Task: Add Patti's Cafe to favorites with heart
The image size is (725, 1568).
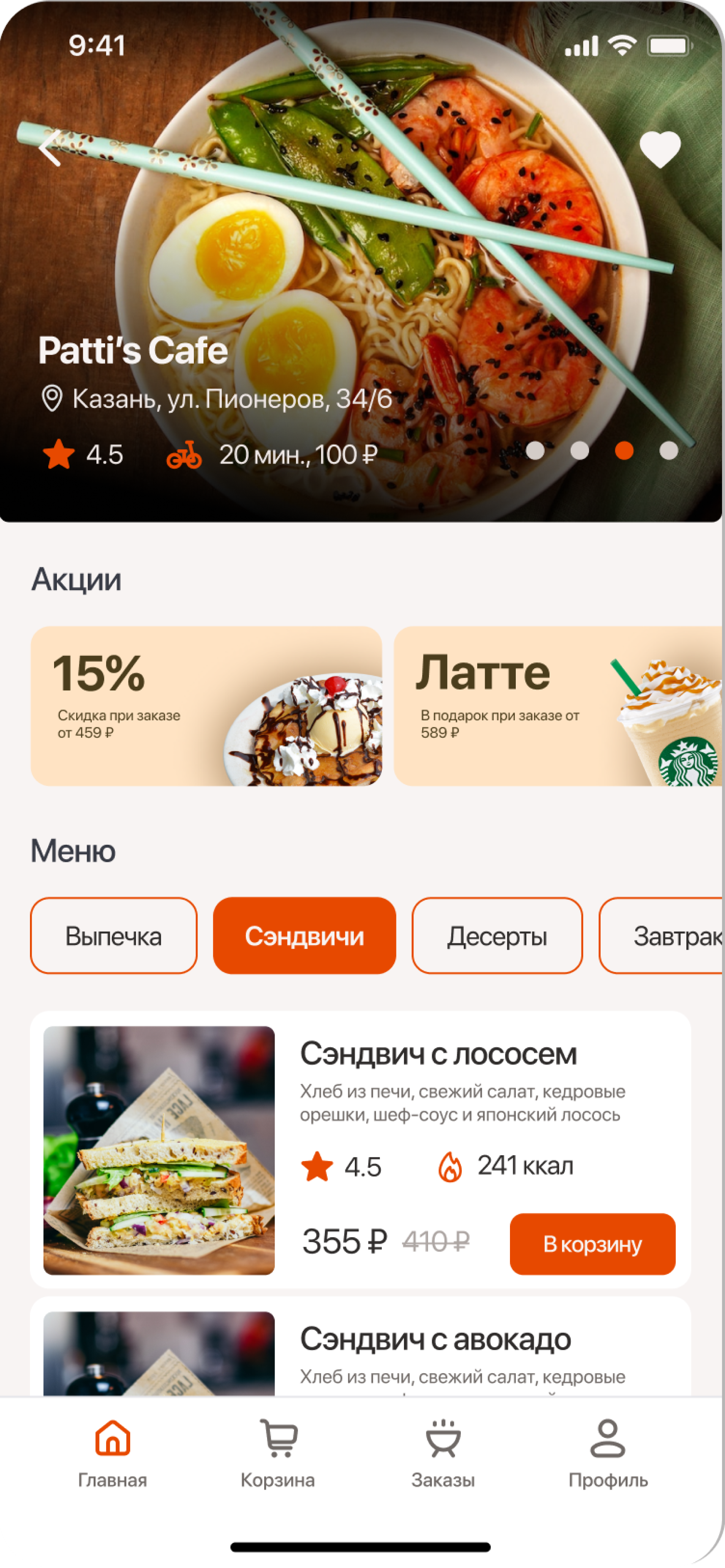Action: [660, 149]
